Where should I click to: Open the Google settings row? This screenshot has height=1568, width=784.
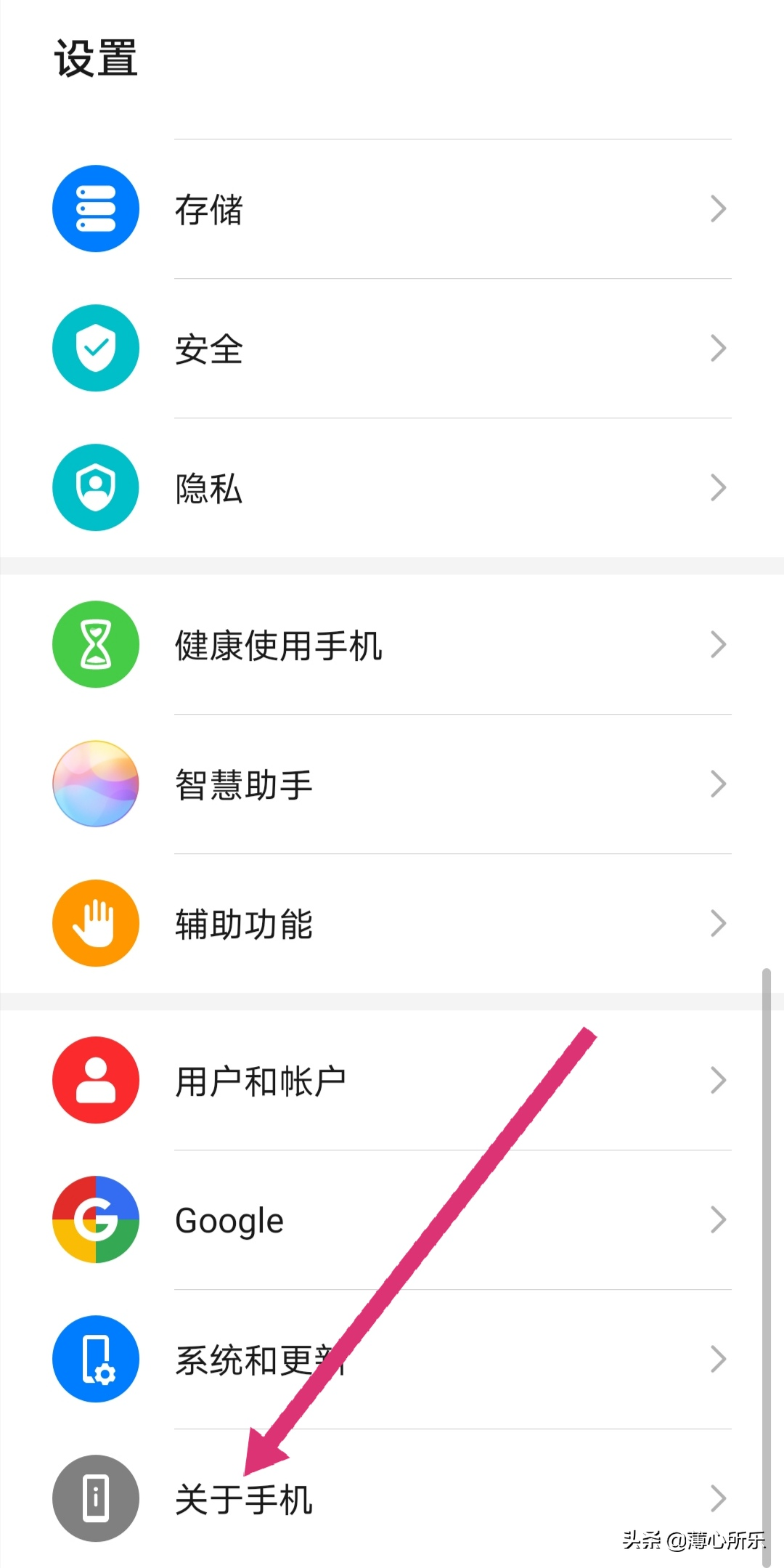pyautogui.click(x=392, y=1220)
